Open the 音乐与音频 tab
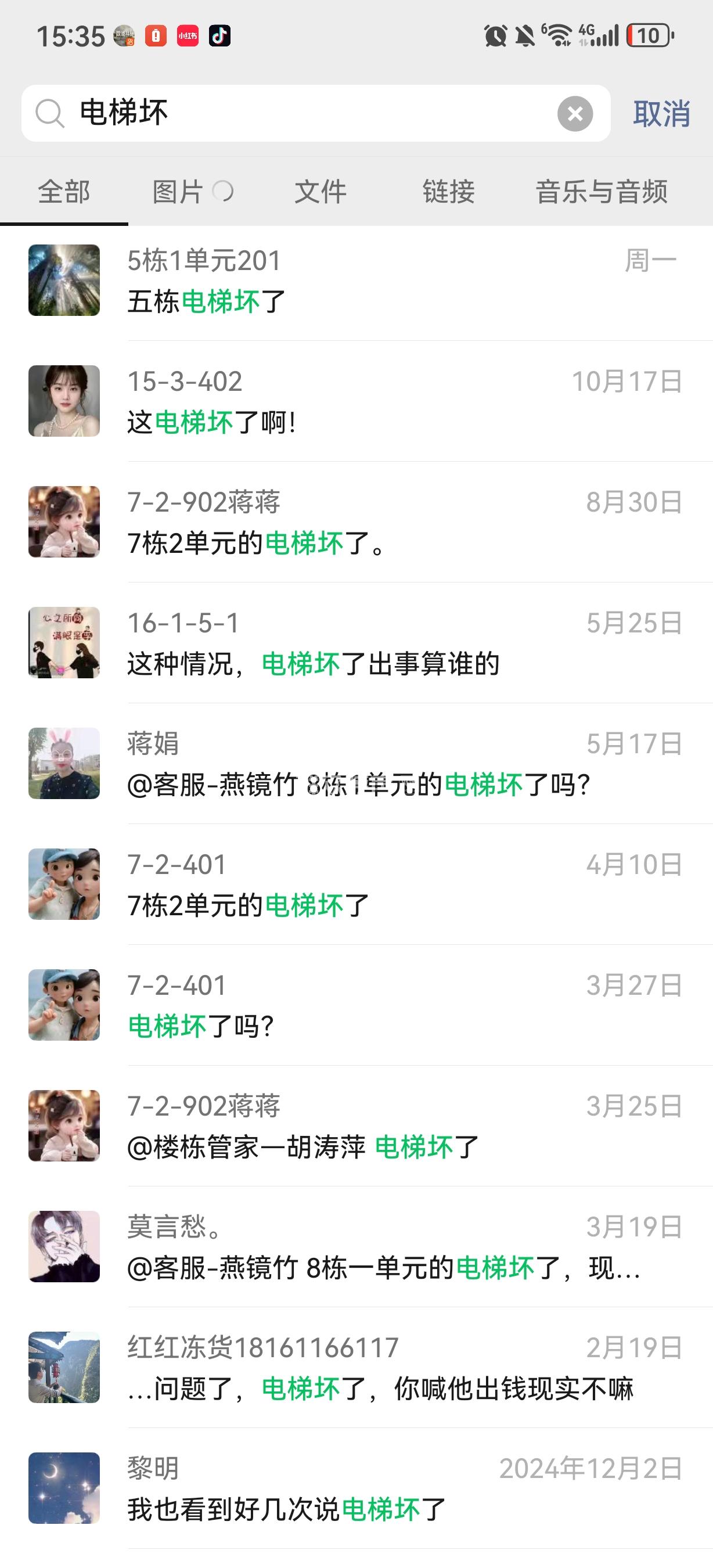 click(x=601, y=192)
